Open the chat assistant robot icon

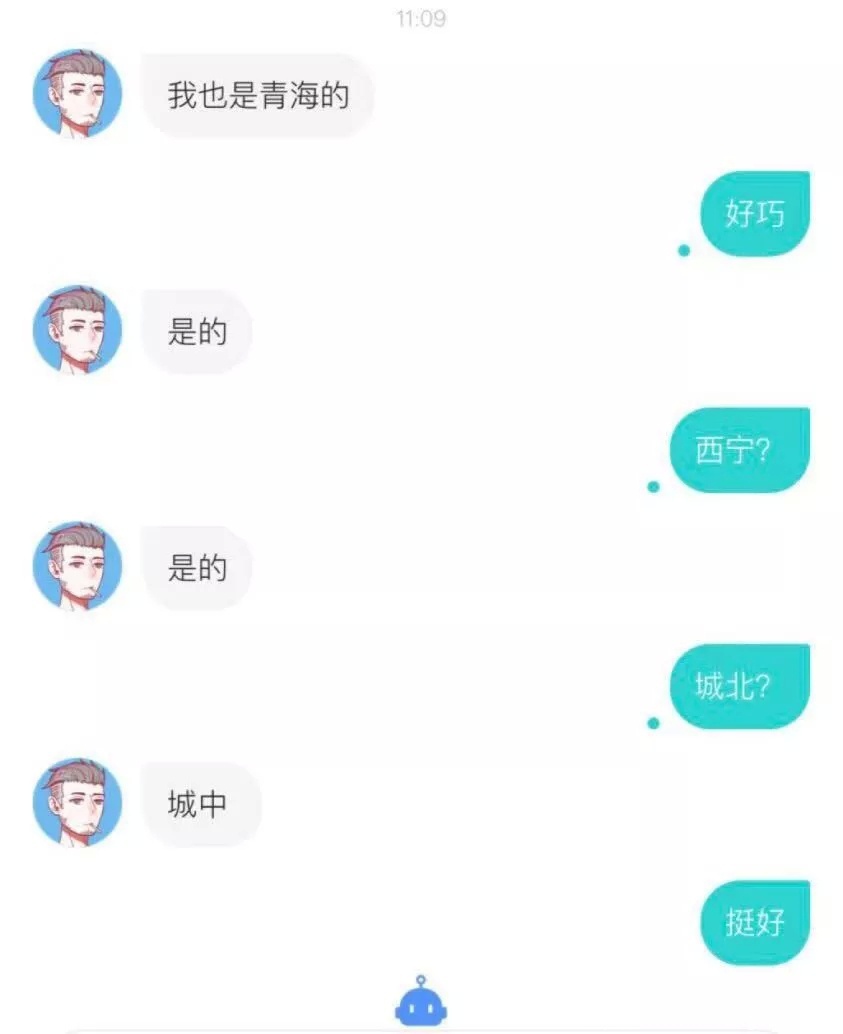[421, 1003]
